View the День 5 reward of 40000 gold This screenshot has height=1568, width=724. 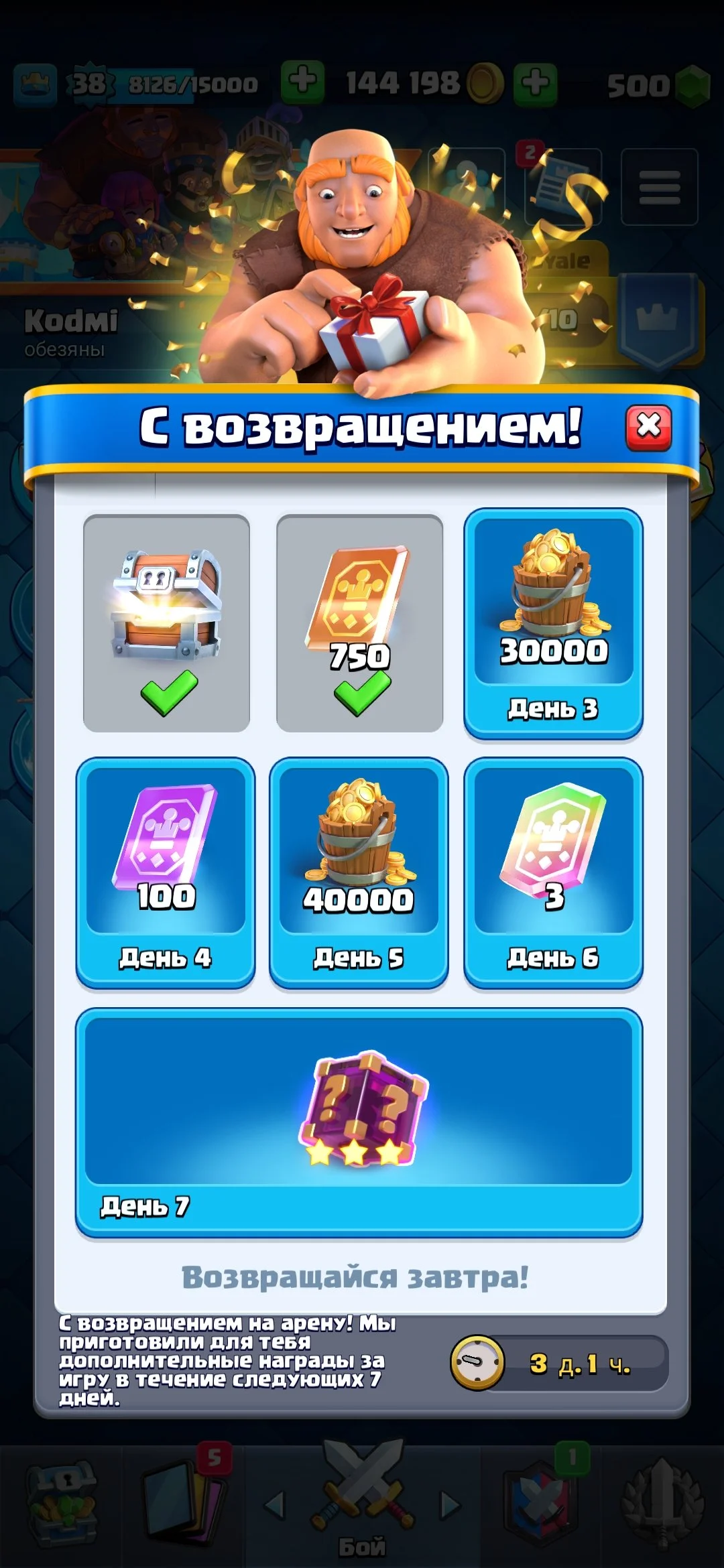pos(359,872)
